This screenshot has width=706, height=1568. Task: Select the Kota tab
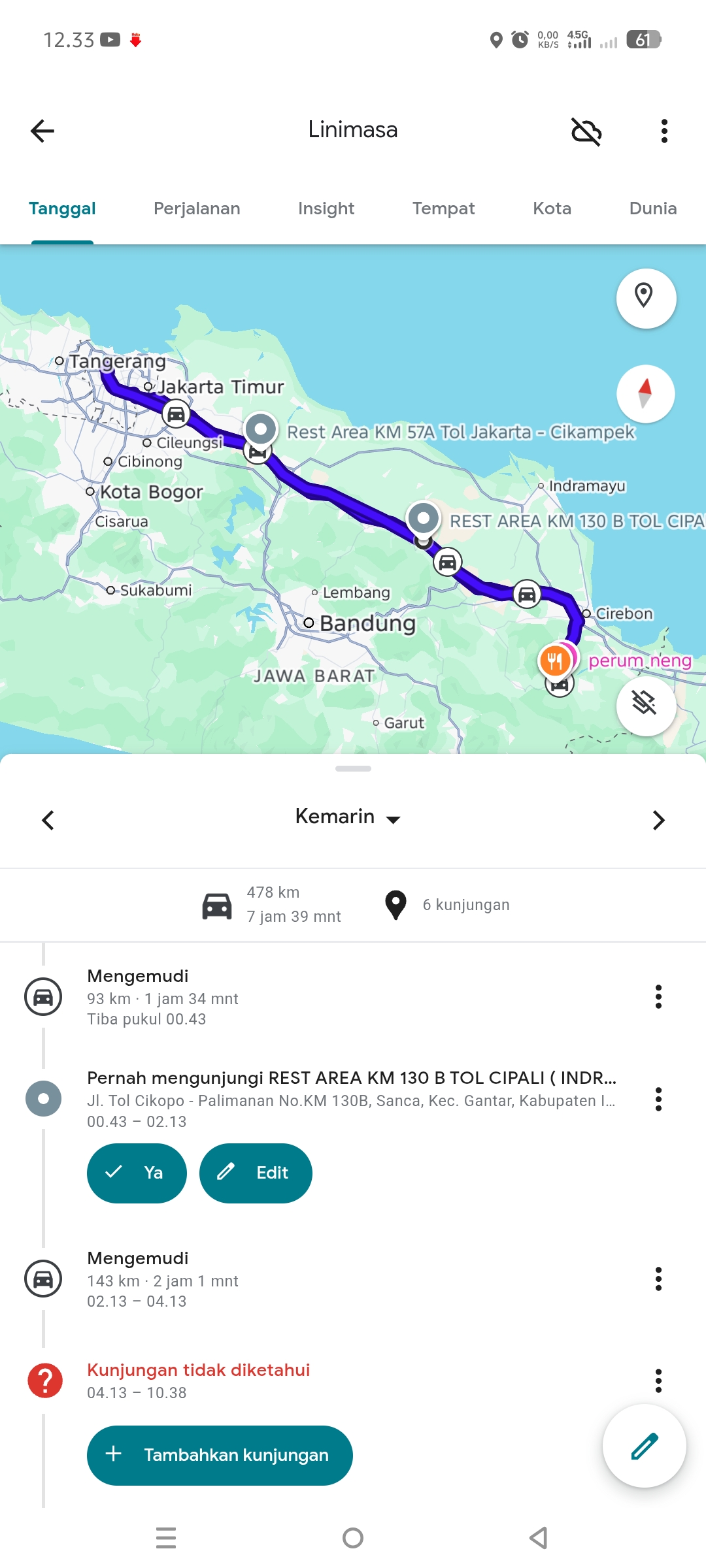552,208
